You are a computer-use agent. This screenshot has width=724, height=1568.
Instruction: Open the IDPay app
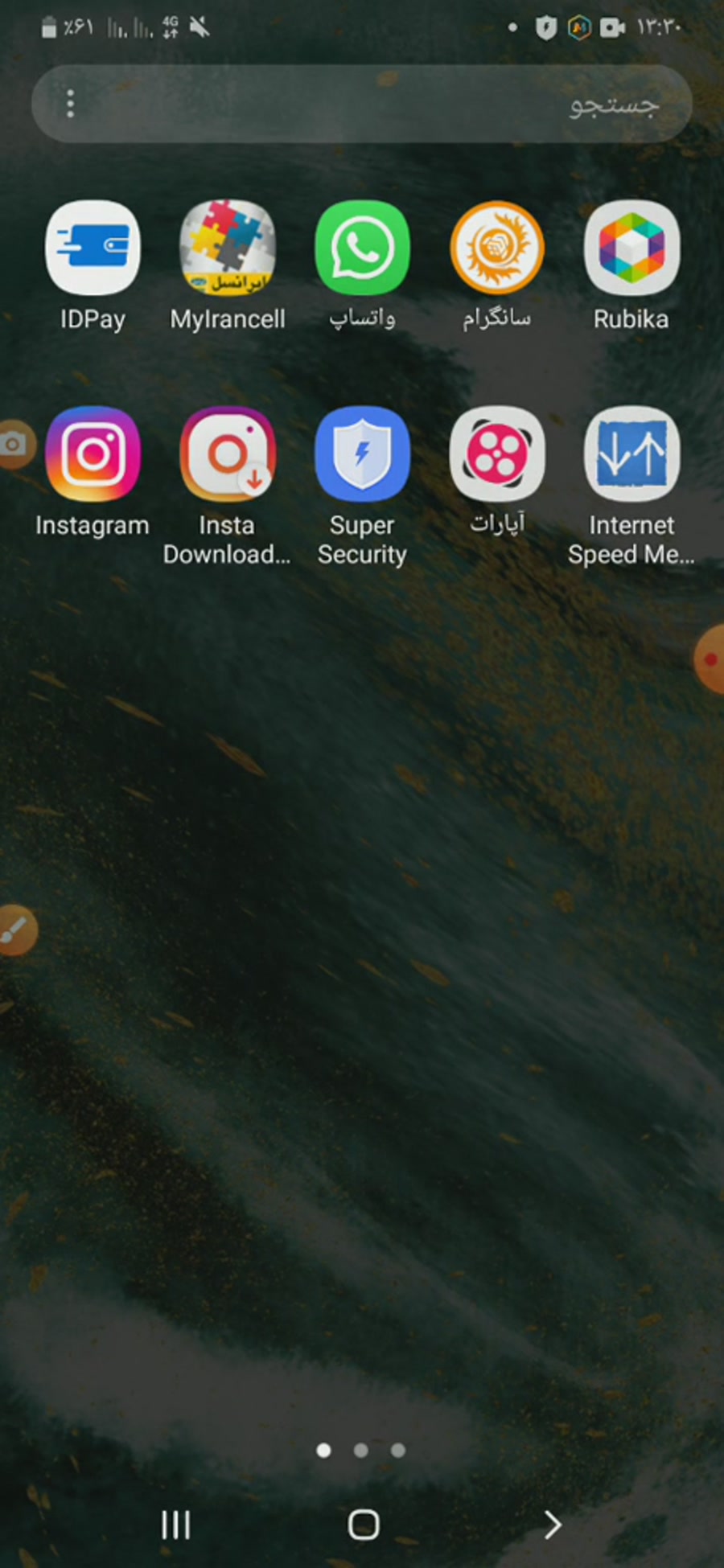tap(93, 248)
